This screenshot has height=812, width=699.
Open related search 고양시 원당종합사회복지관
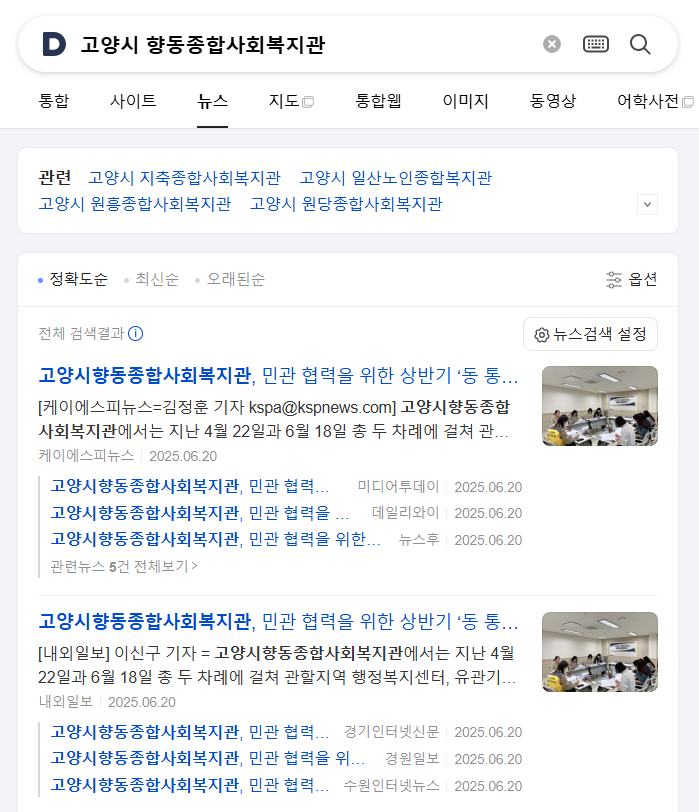(x=346, y=204)
